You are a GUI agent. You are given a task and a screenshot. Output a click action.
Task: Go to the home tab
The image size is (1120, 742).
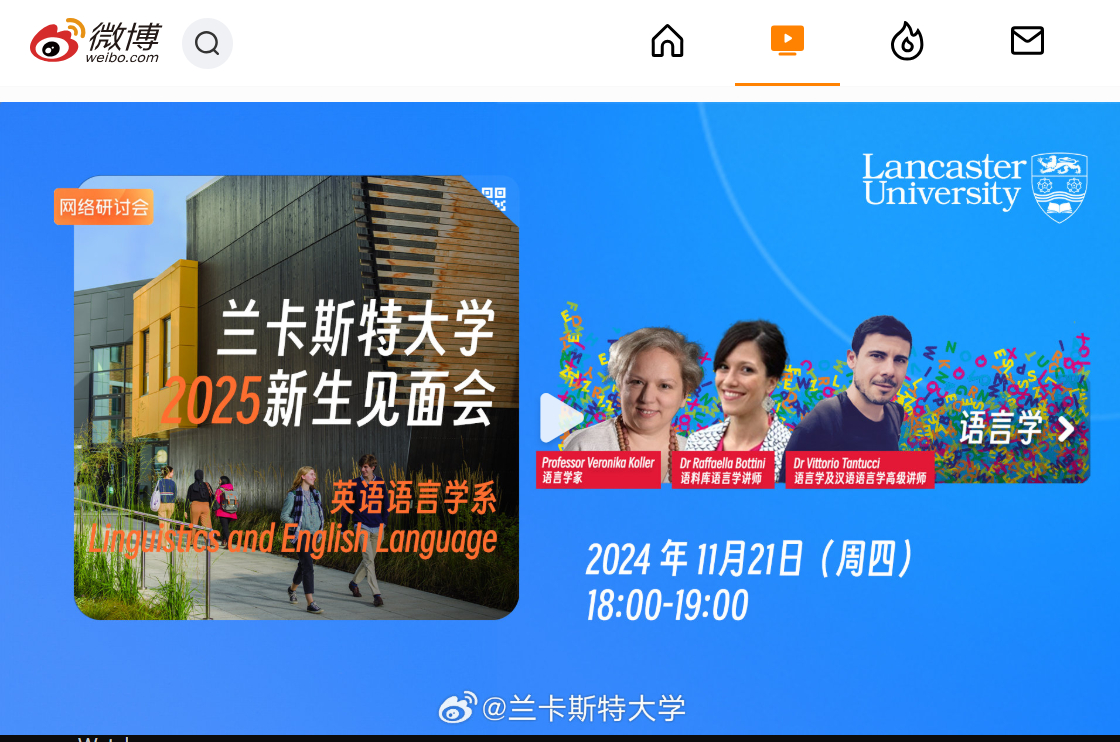coord(667,41)
